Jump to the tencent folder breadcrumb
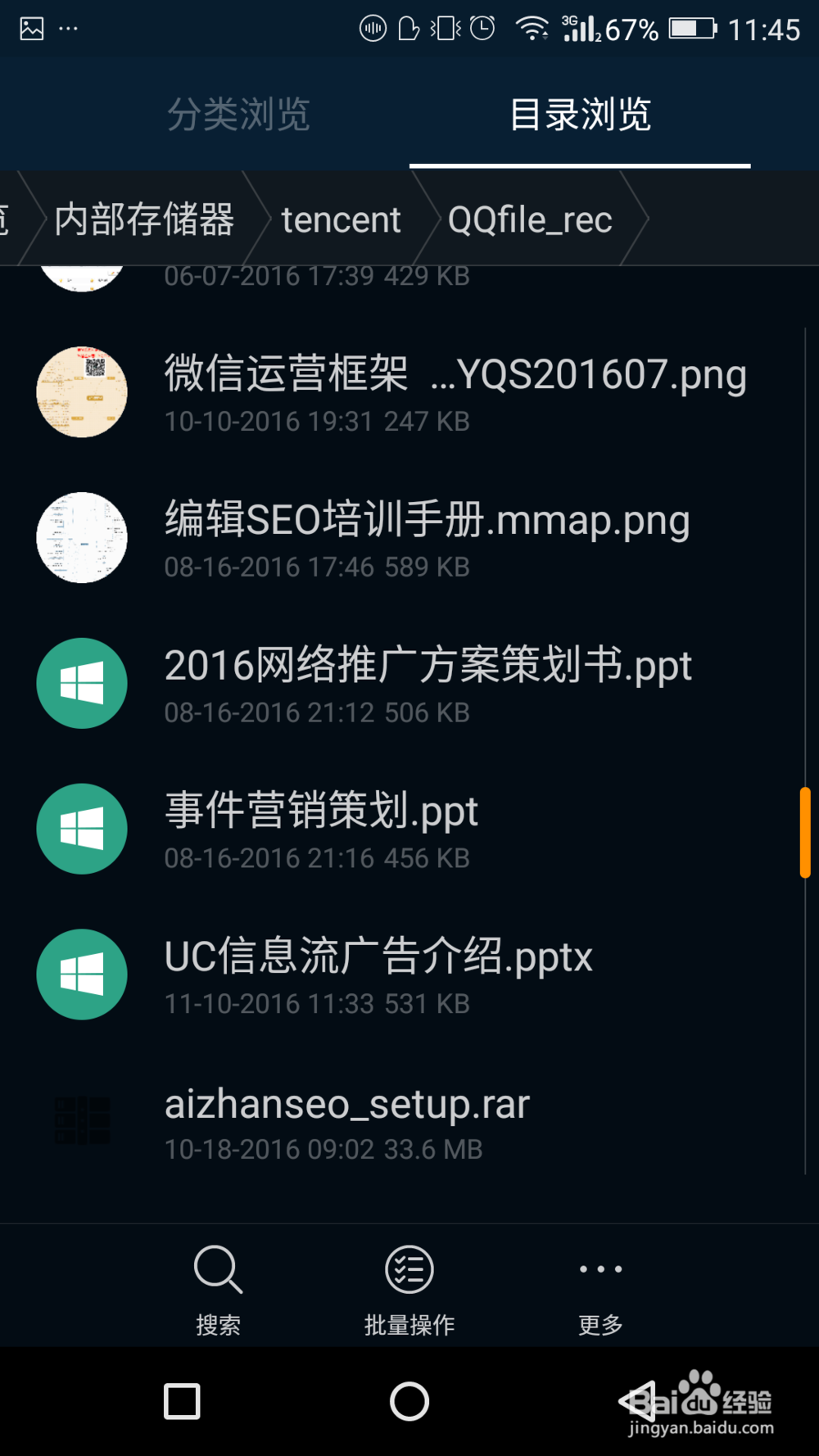The width and height of the screenshot is (819, 1456). [341, 219]
